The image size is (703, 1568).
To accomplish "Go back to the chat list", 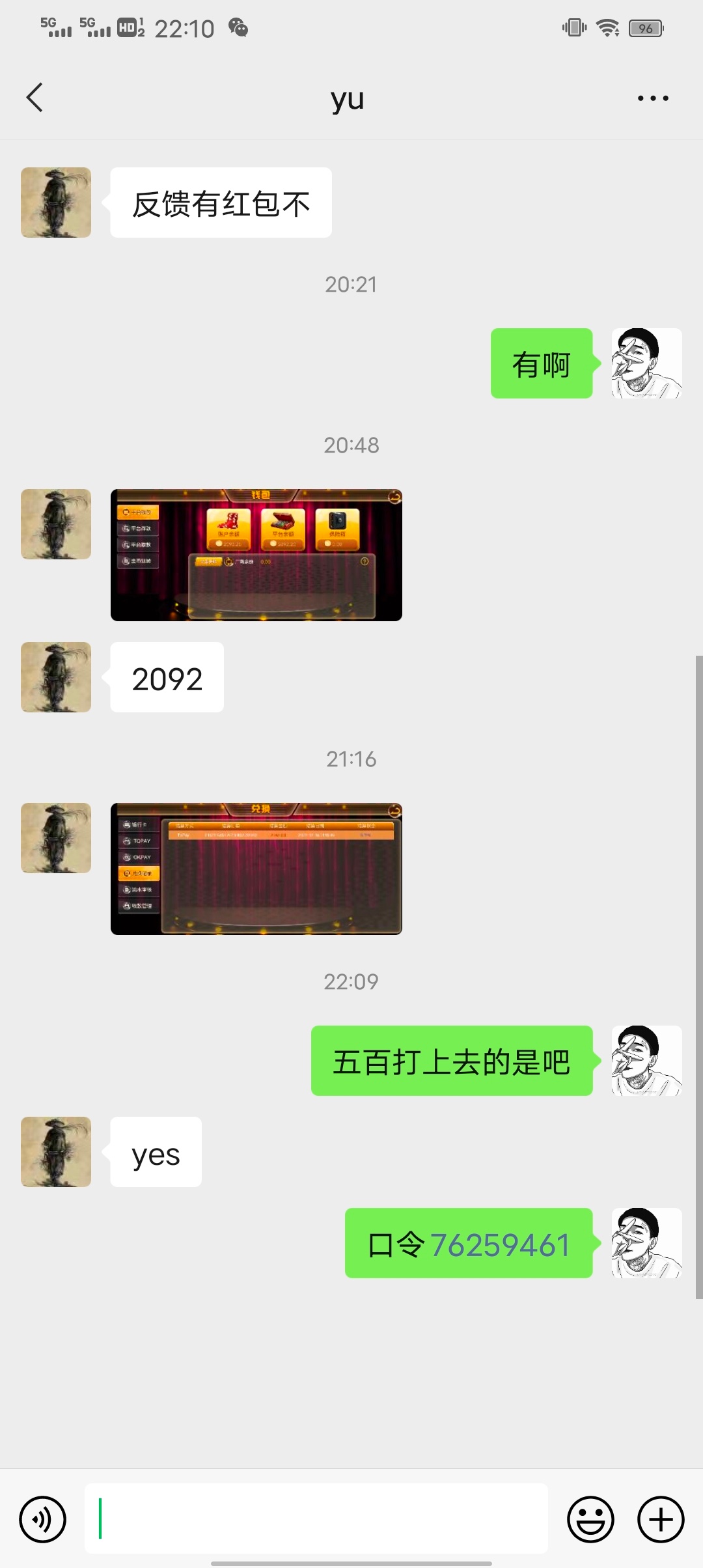I will click(35, 98).
